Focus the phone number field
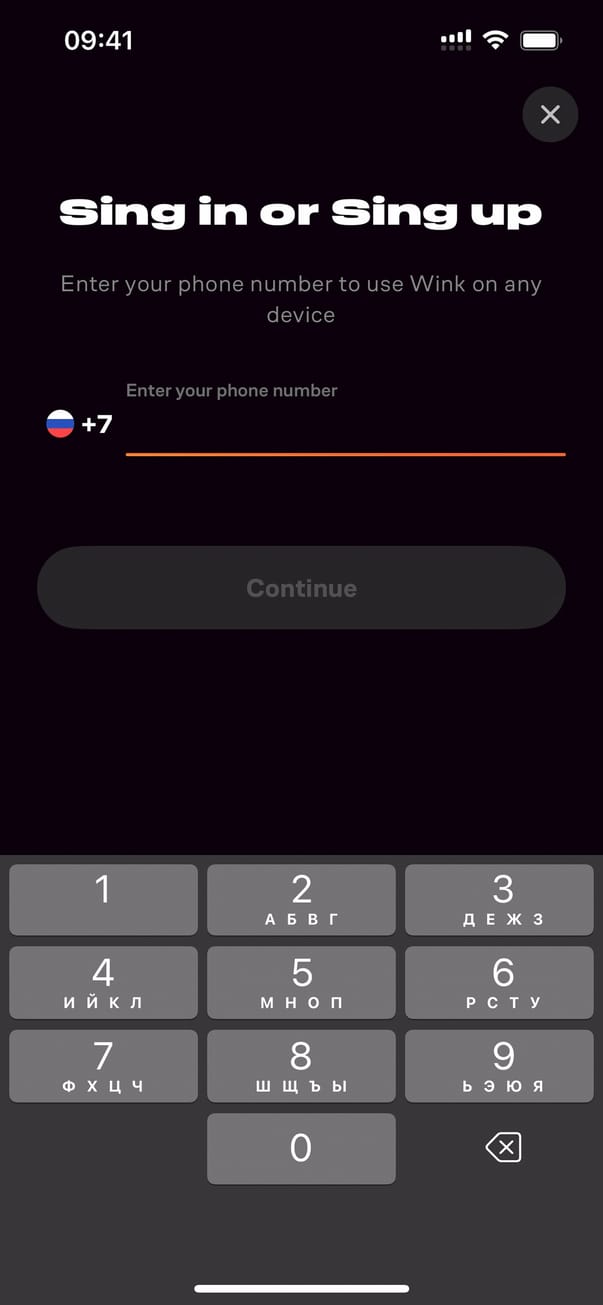The height and width of the screenshot is (1305, 603). coord(345,426)
